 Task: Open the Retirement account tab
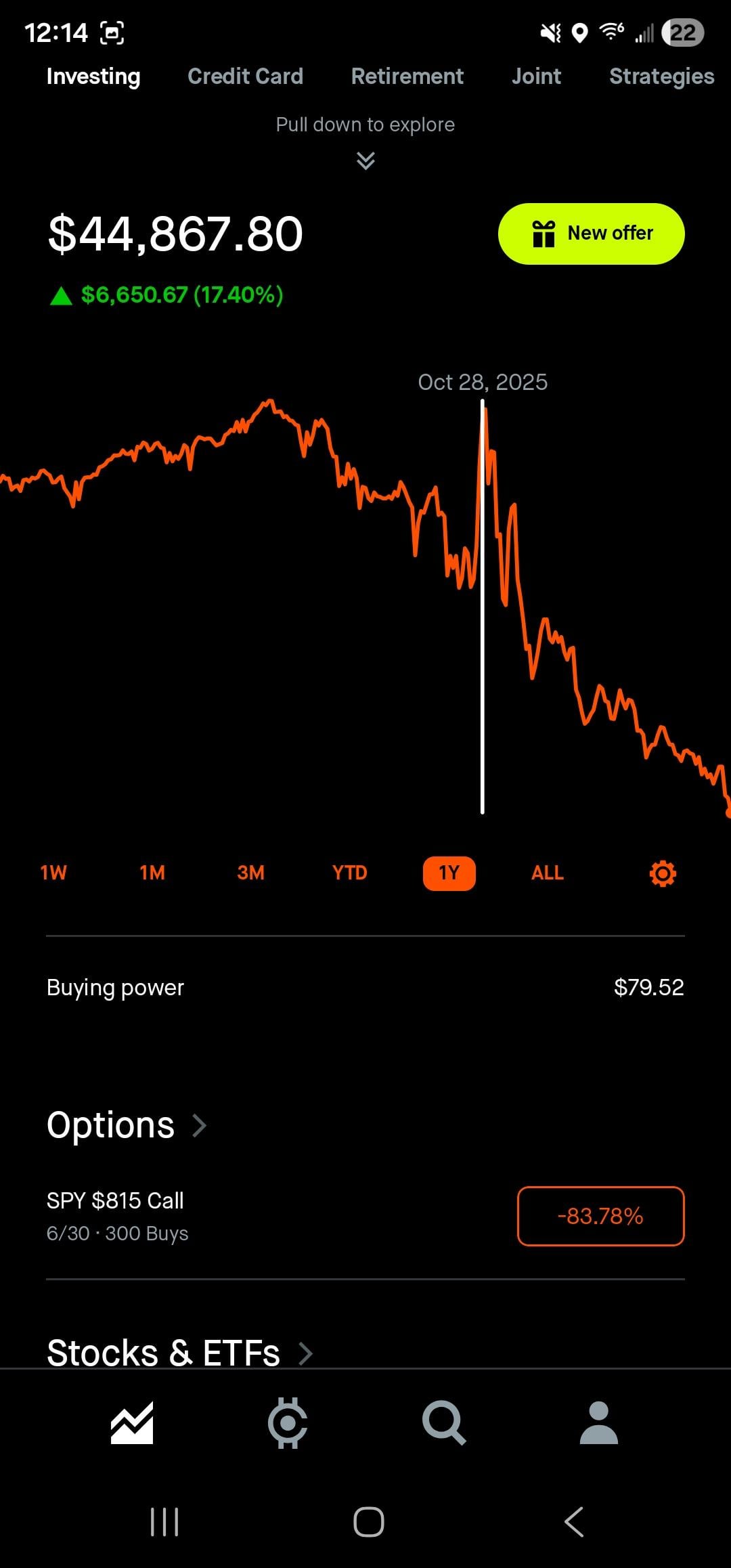point(407,77)
